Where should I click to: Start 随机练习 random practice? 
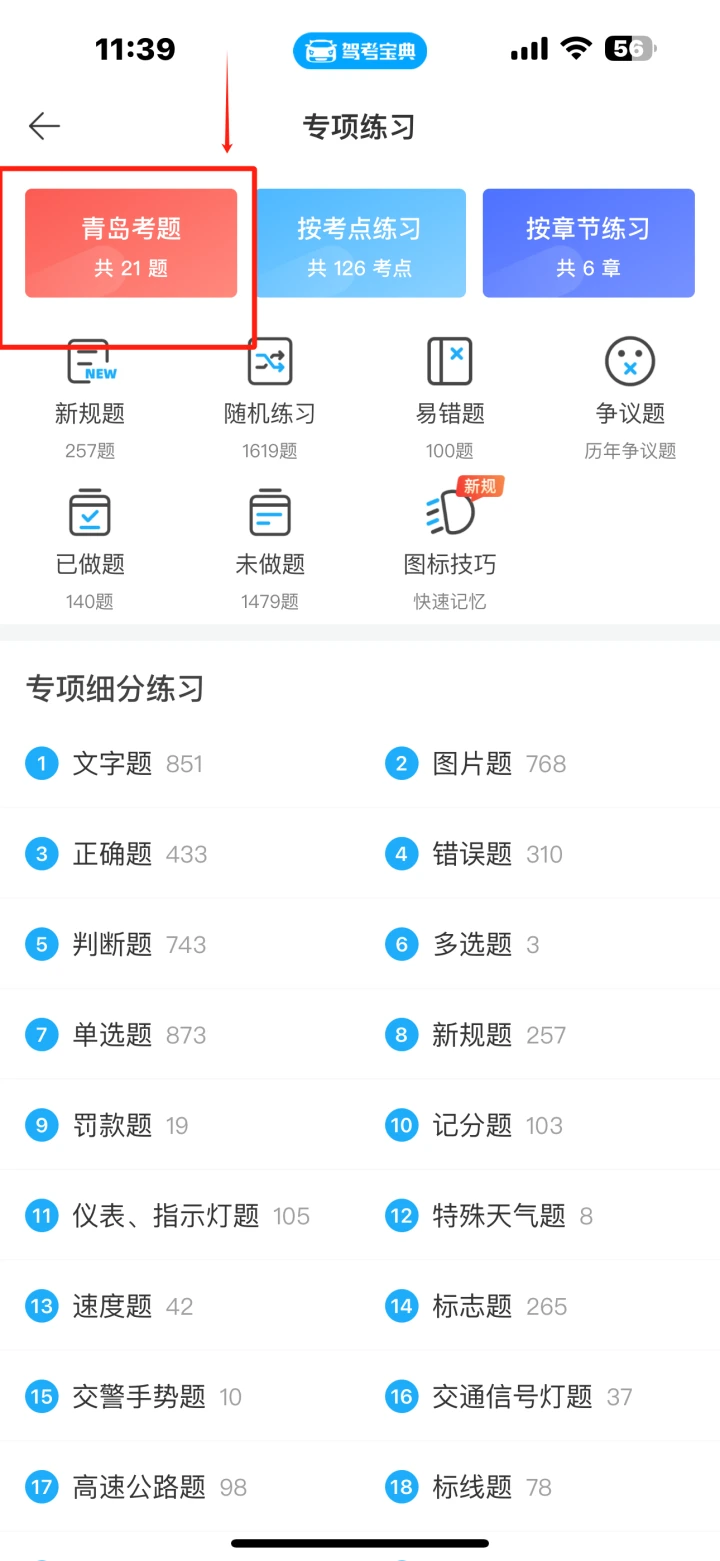coord(270,398)
